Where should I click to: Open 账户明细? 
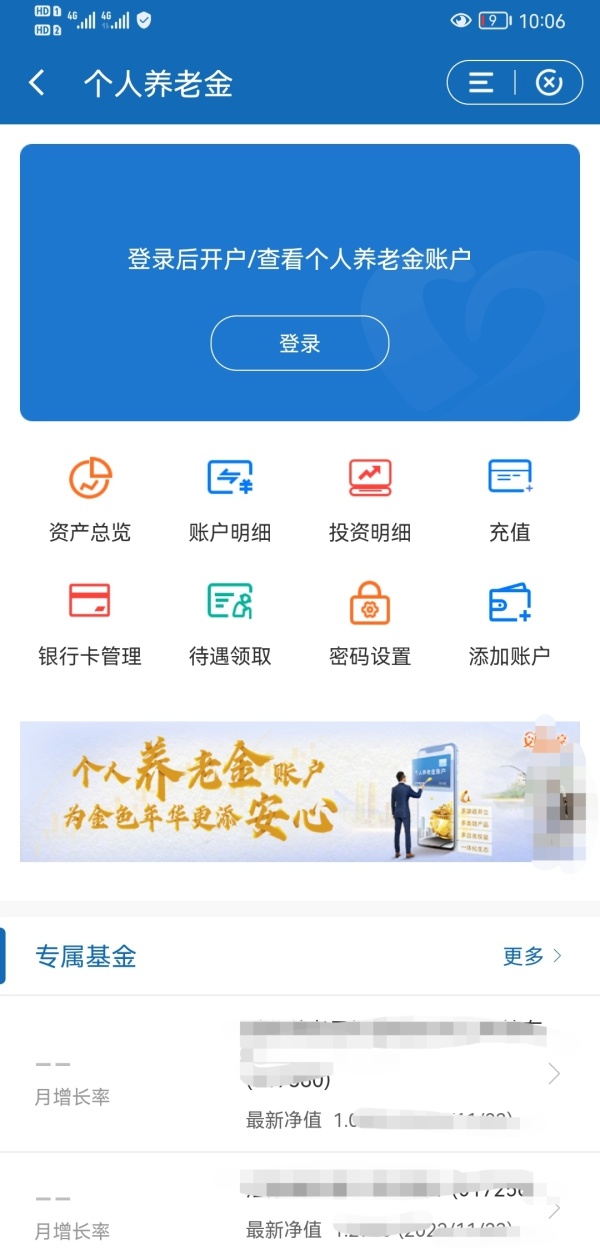click(230, 500)
